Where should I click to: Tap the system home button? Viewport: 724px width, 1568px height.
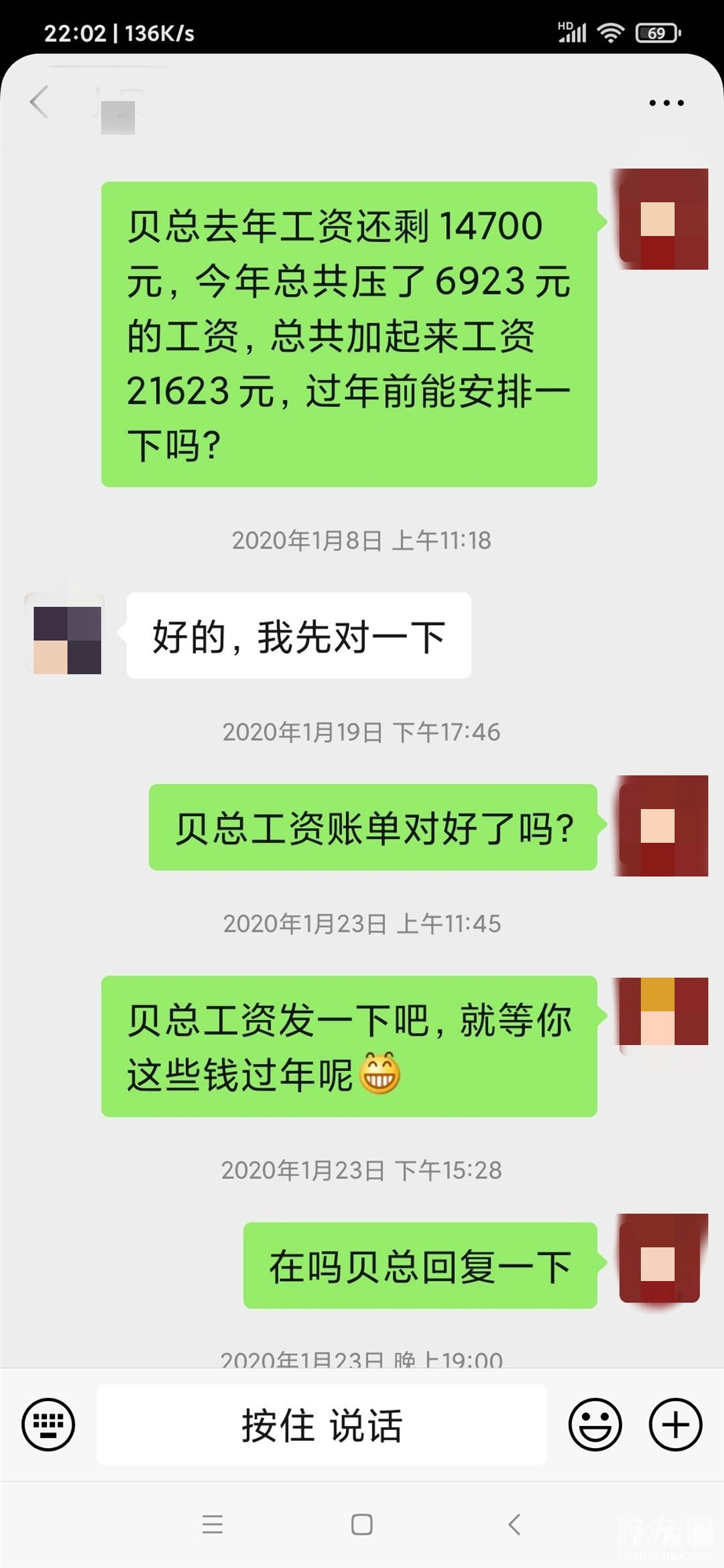tap(362, 1524)
